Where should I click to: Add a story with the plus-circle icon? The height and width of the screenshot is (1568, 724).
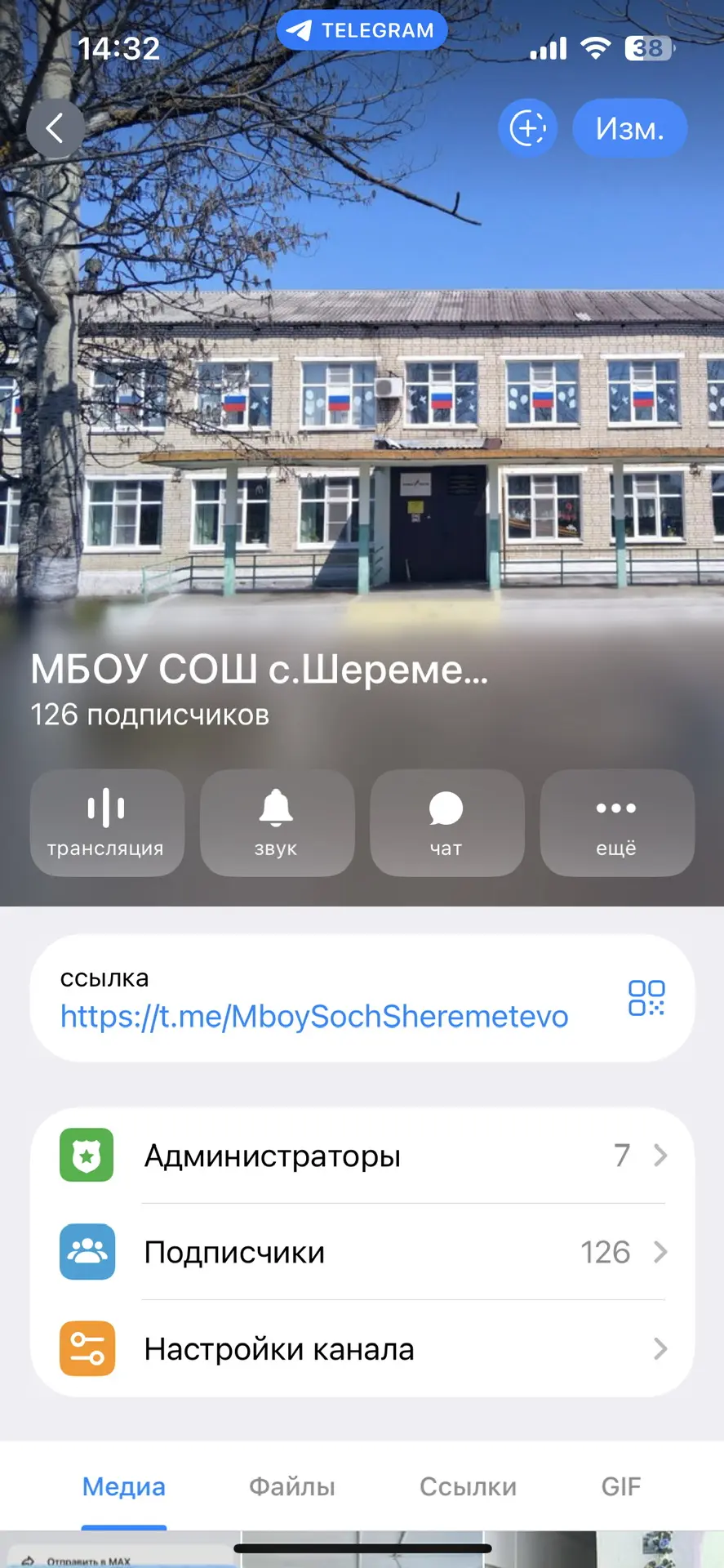(527, 127)
